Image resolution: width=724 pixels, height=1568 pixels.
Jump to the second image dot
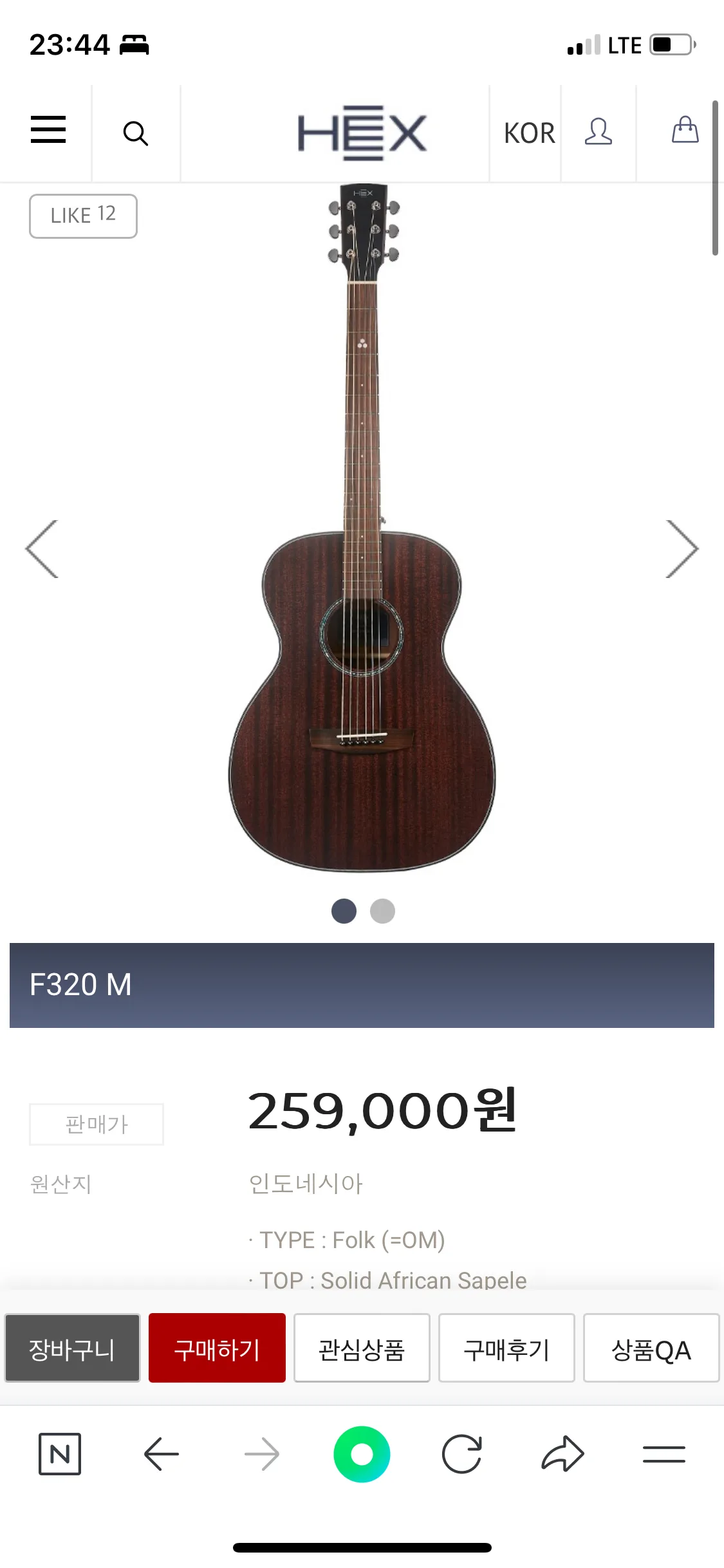(382, 911)
